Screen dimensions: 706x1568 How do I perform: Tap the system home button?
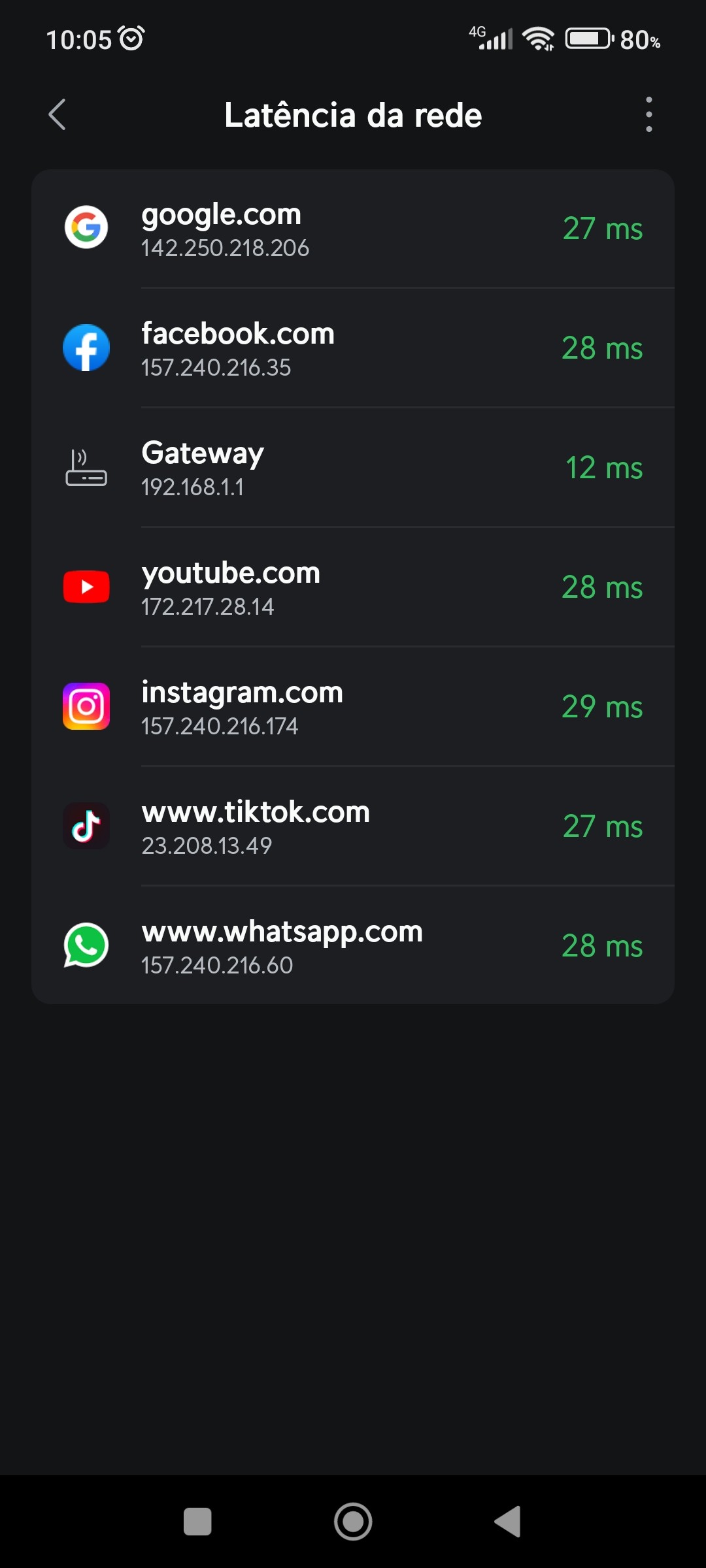coord(353,1522)
